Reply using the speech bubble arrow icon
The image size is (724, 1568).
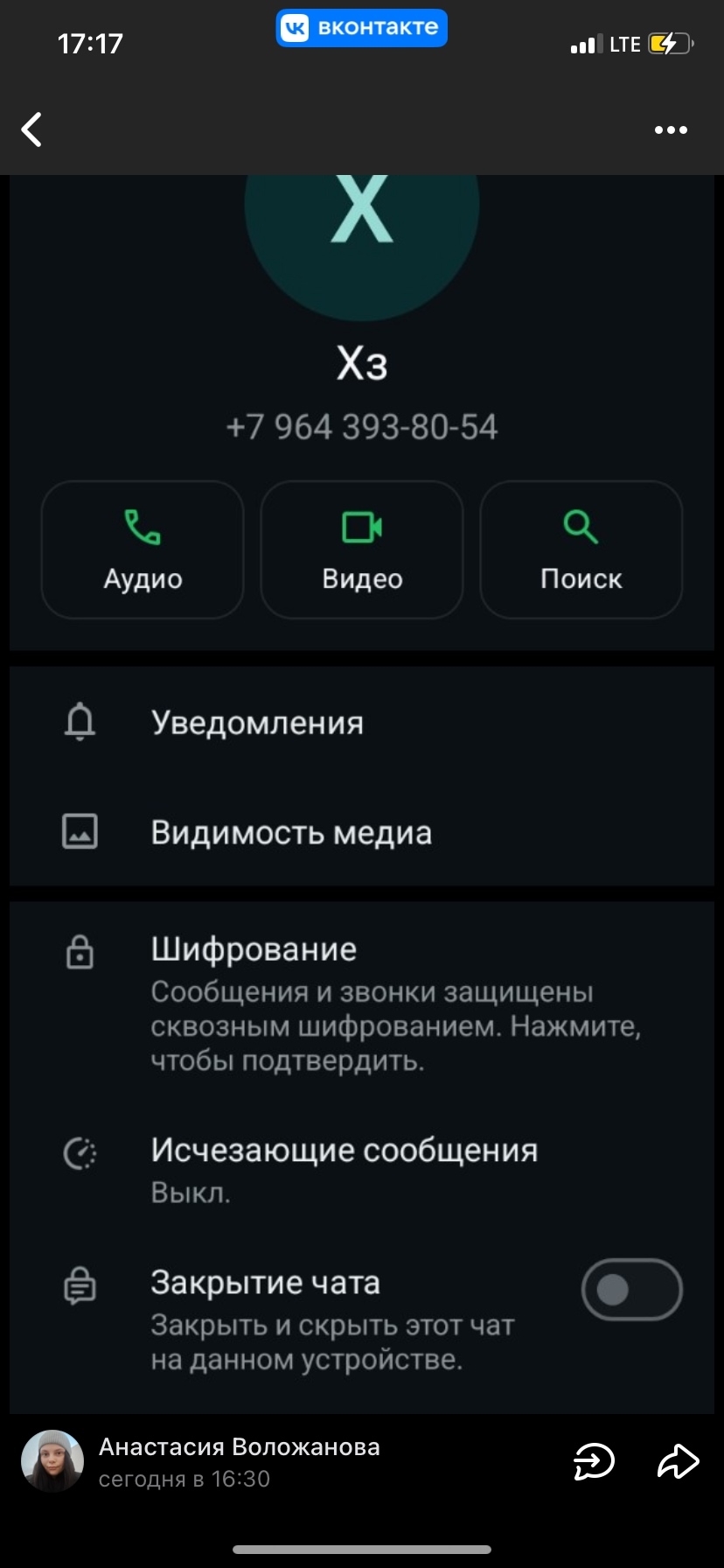coord(594,1461)
